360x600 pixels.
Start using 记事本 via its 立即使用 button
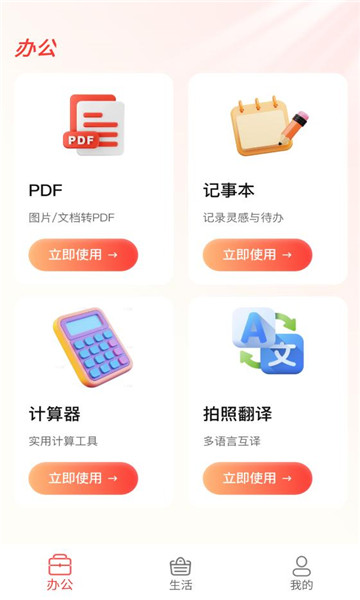click(x=257, y=255)
